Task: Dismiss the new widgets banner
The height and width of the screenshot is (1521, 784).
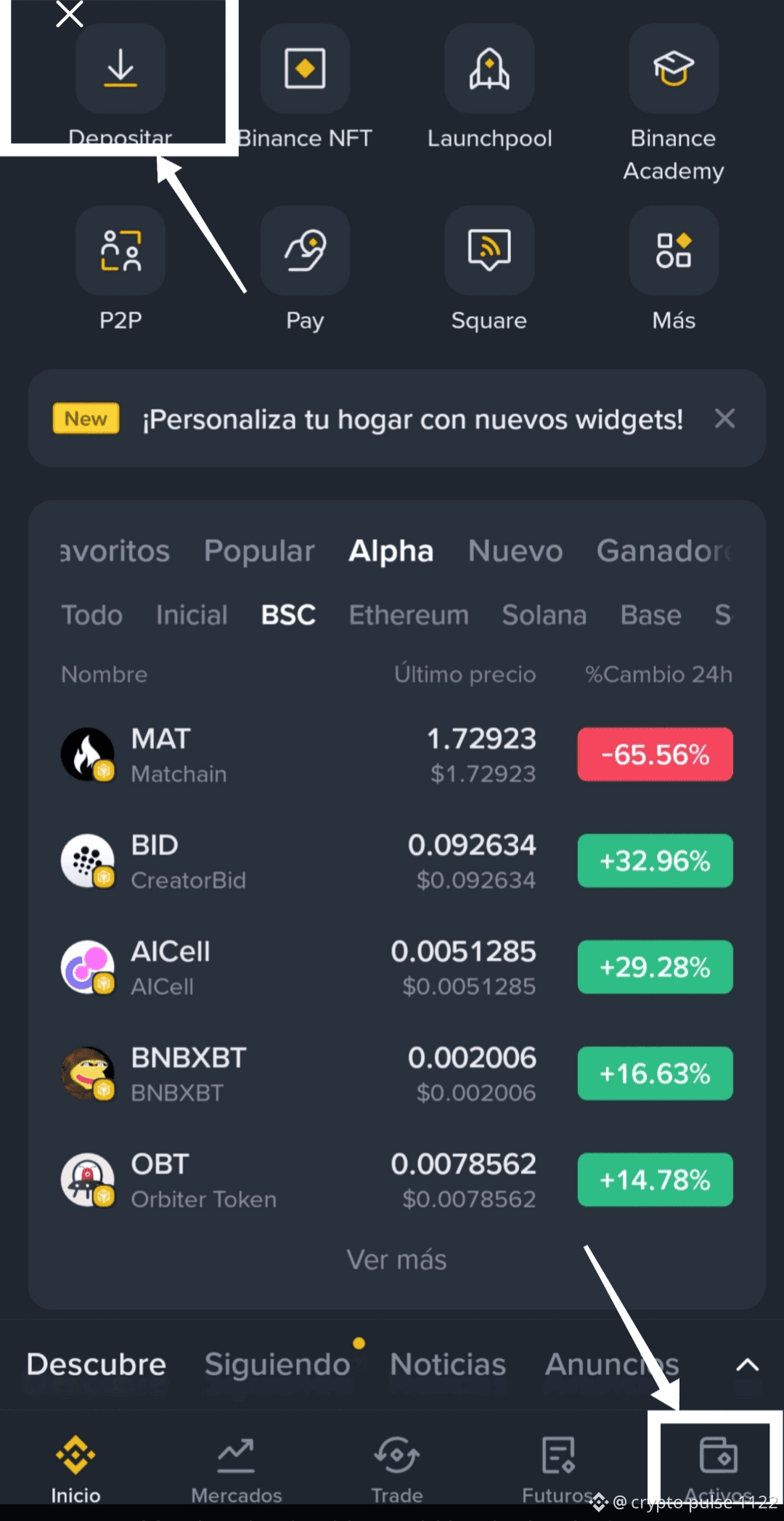Action: coord(724,418)
